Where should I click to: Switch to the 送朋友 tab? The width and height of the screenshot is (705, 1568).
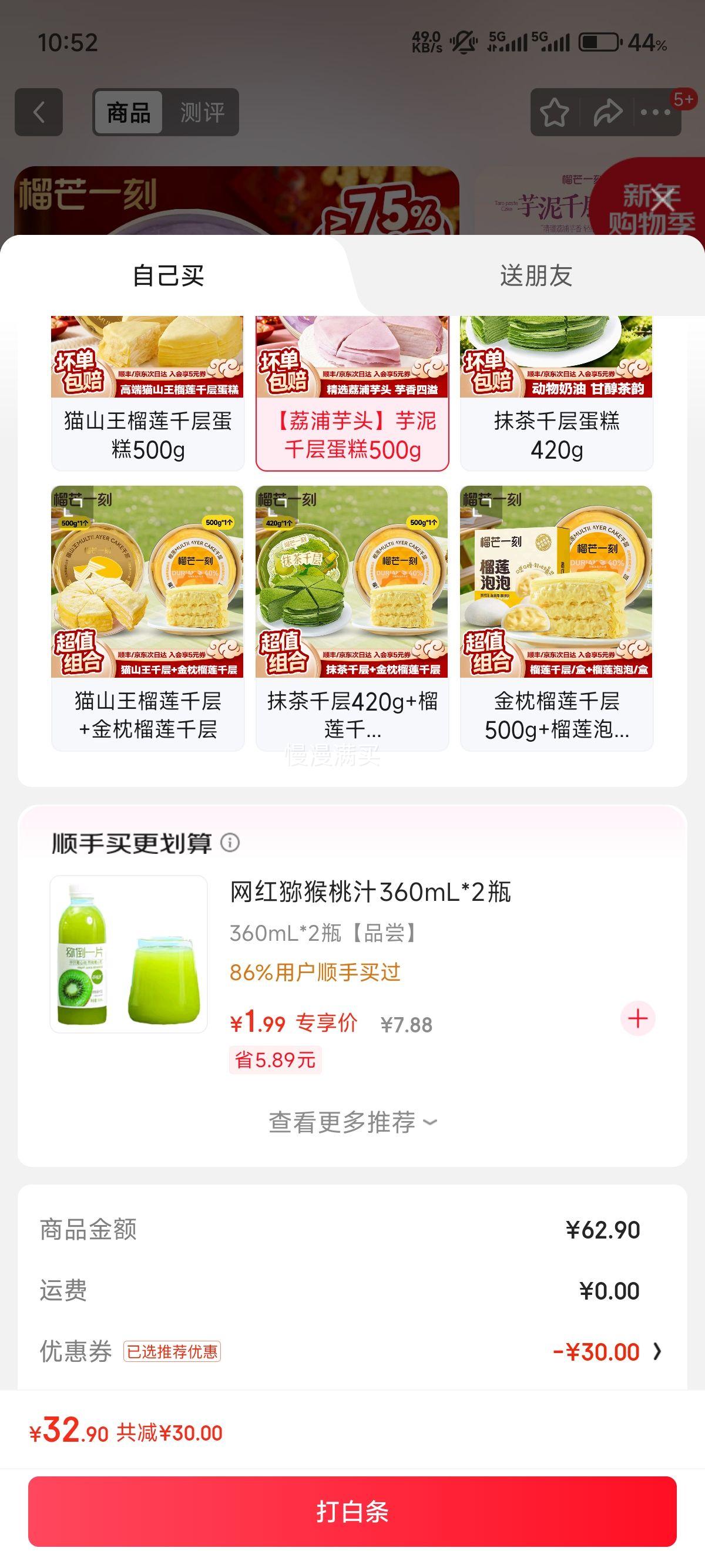[535, 275]
